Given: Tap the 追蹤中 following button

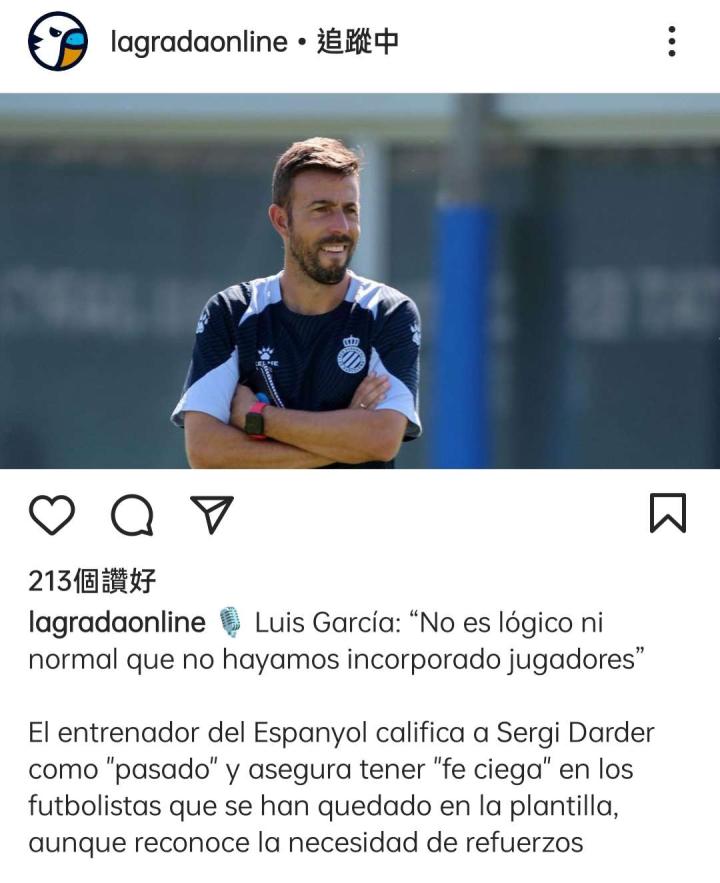Looking at the screenshot, I should click(358, 42).
